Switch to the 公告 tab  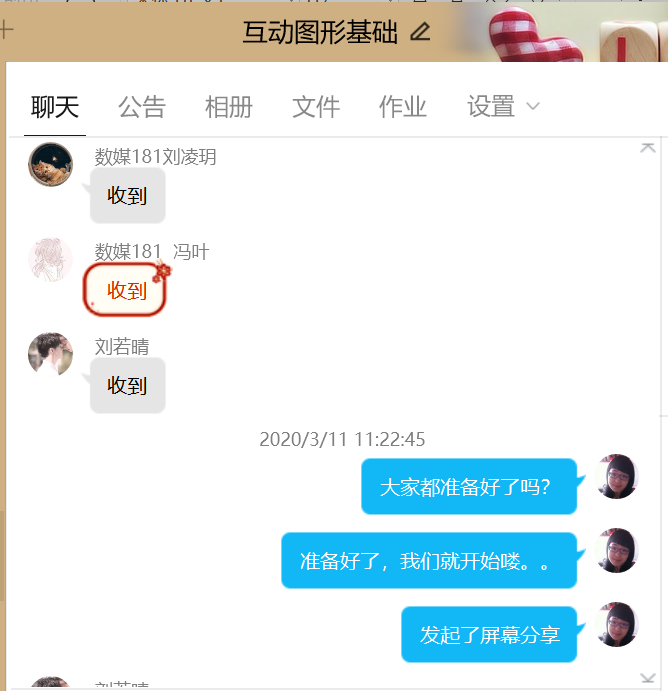[x=142, y=107]
